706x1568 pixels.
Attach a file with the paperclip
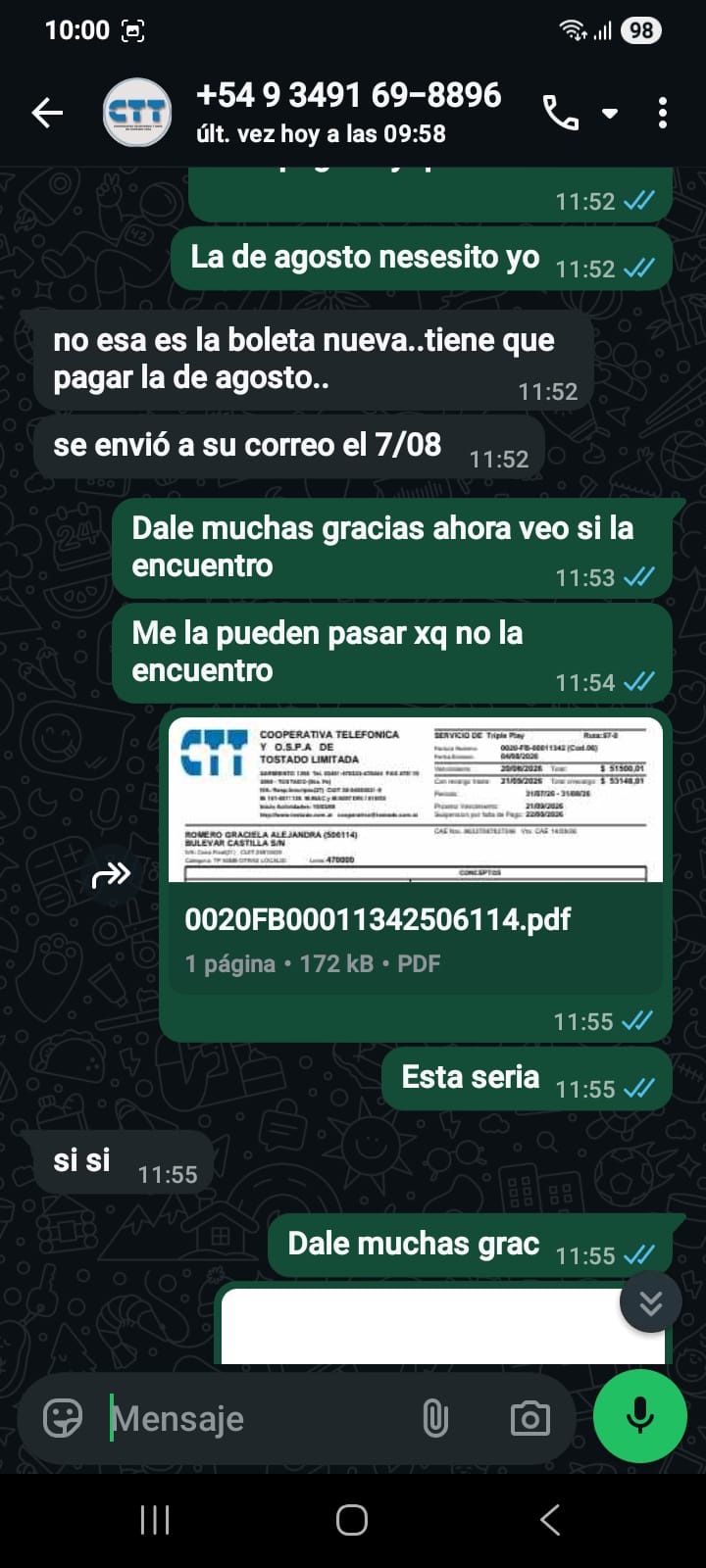coord(435,1418)
